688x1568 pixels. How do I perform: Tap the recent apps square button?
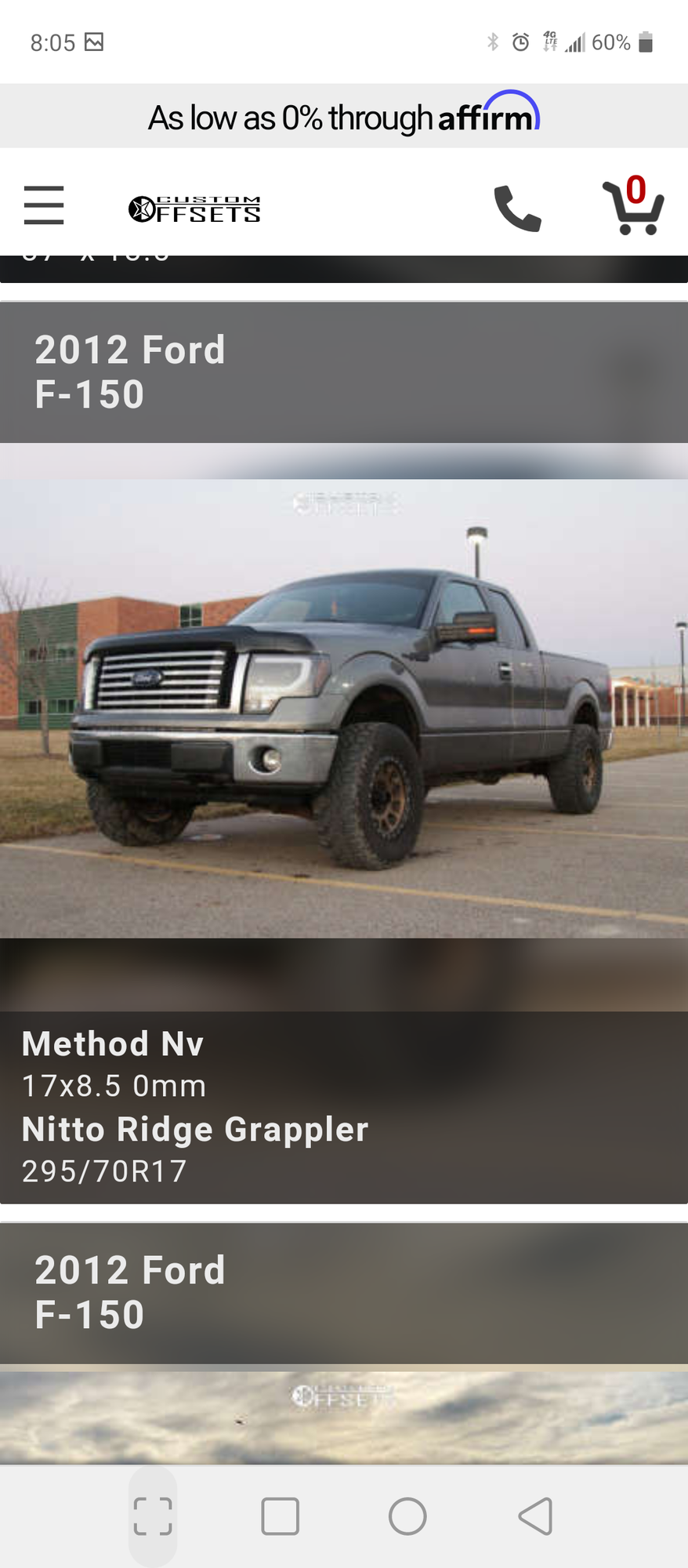(x=280, y=1515)
